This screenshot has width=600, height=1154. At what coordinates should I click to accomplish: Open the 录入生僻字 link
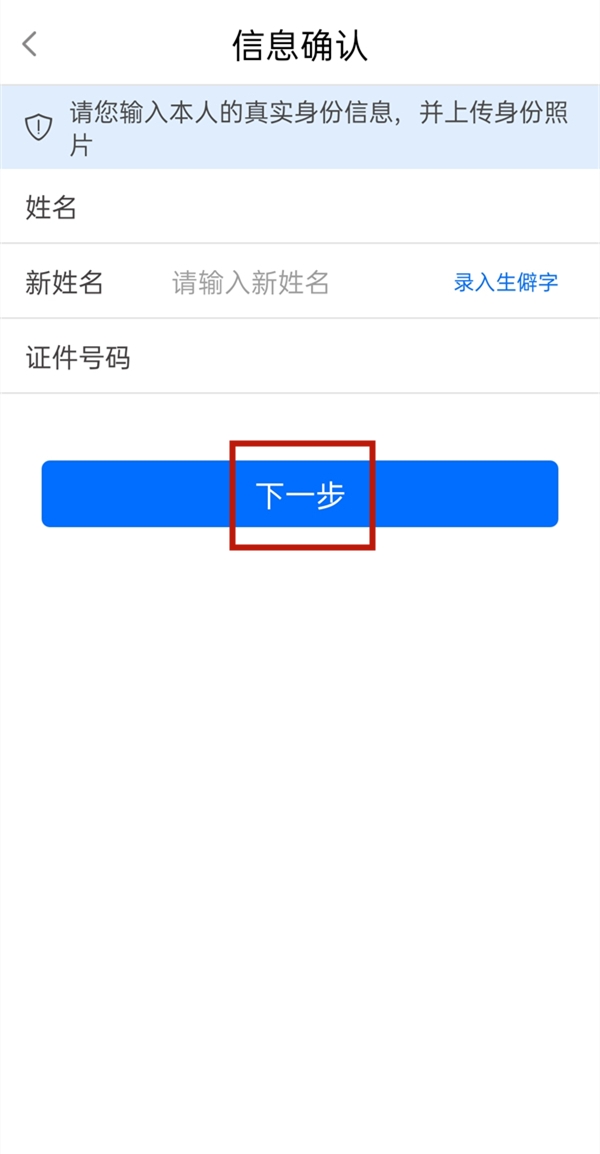(x=506, y=283)
